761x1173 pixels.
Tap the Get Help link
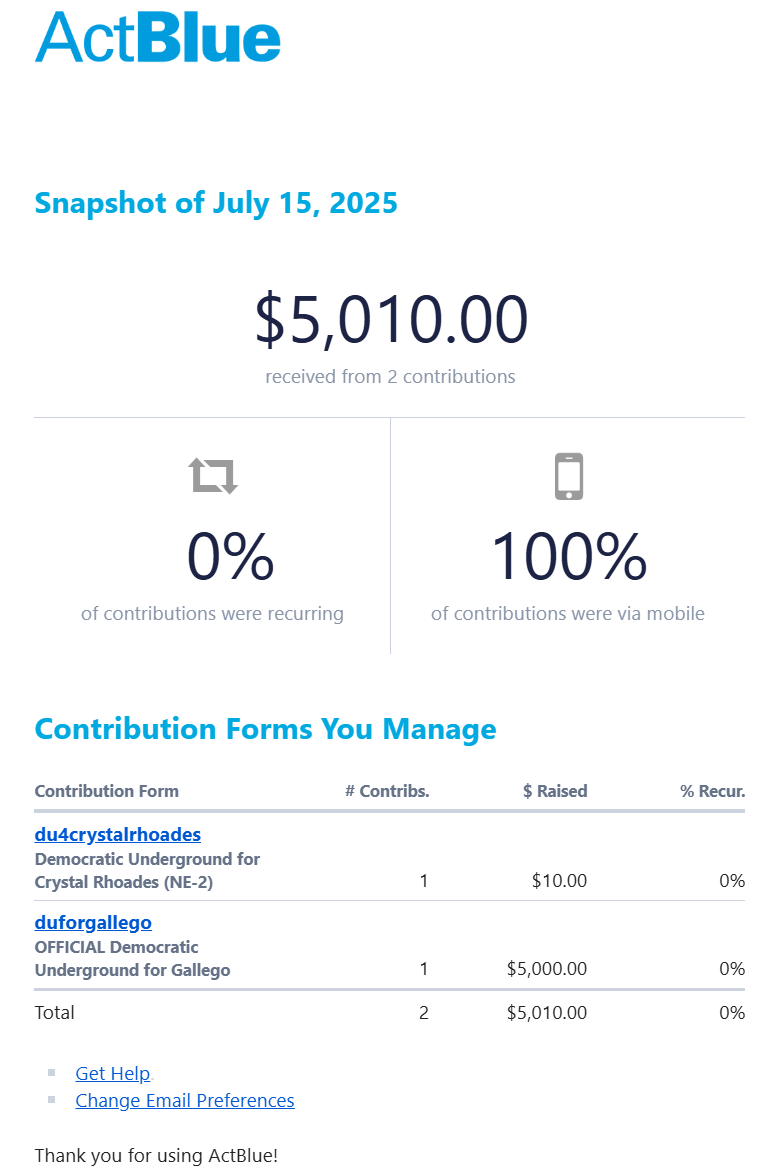pos(112,1073)
